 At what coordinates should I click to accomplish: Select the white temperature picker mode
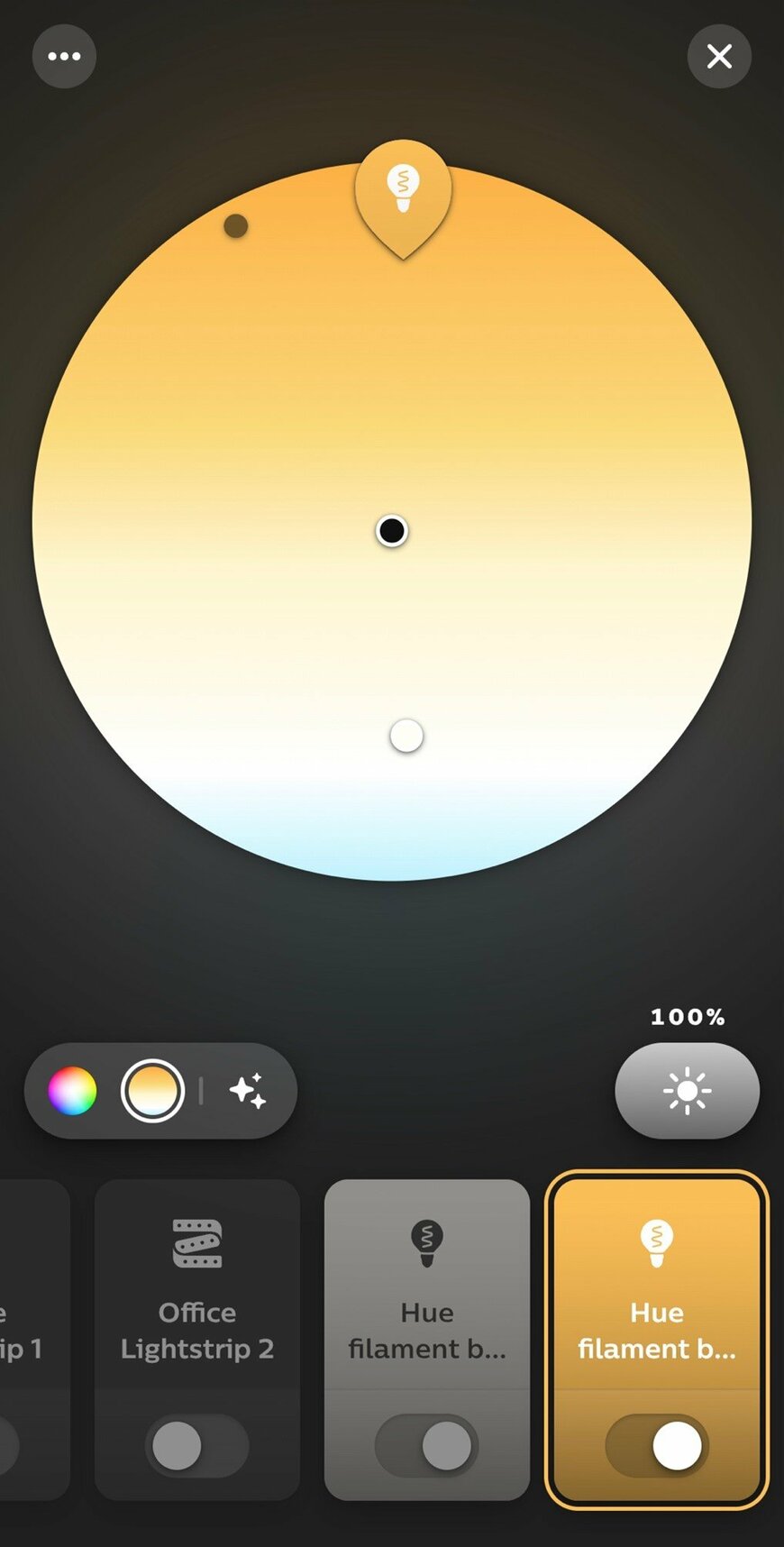[152, 1091]
